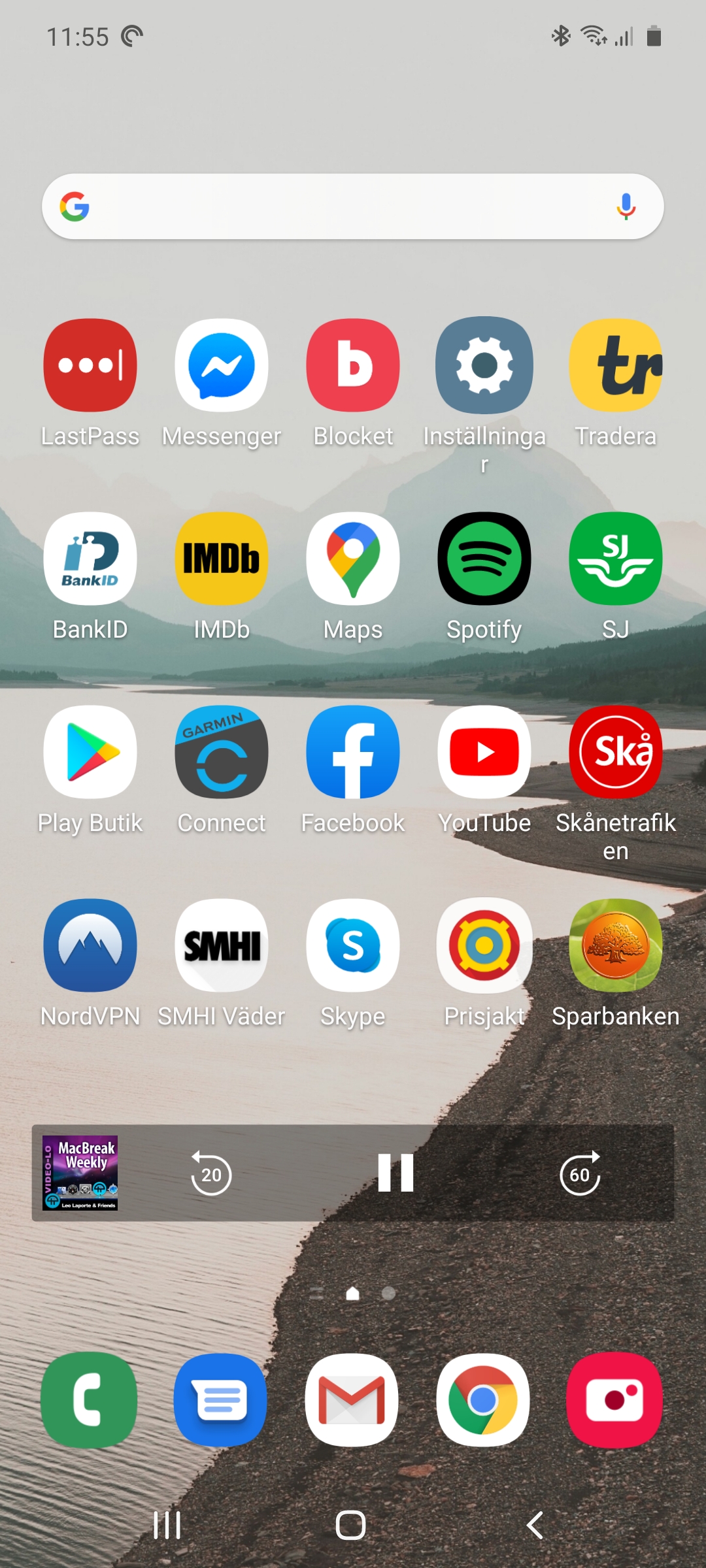Open the Play Butik store

pos(90,752)
